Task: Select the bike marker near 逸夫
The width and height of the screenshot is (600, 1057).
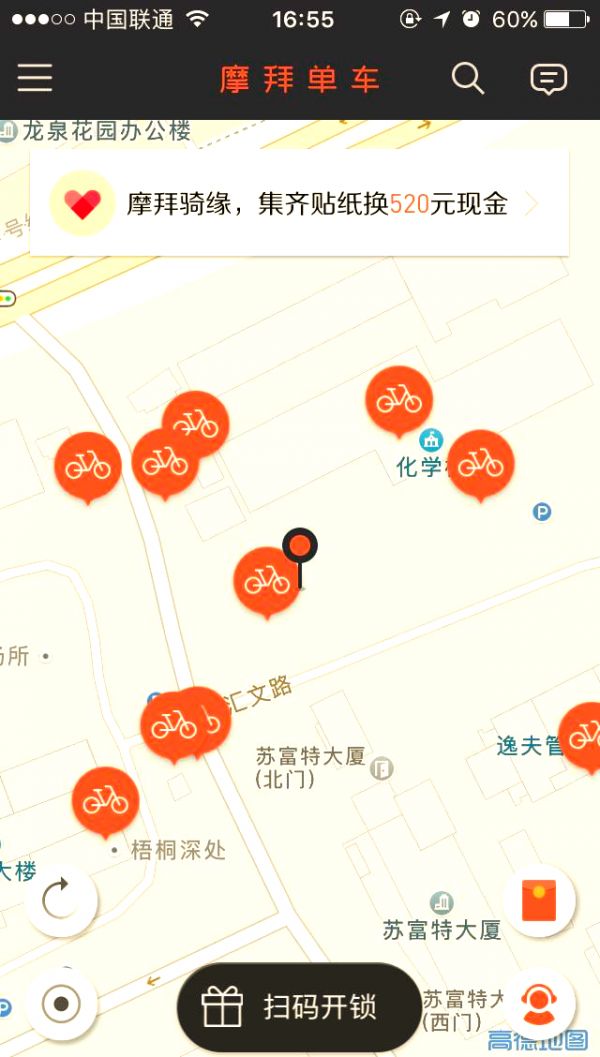Action: point(585,736)
